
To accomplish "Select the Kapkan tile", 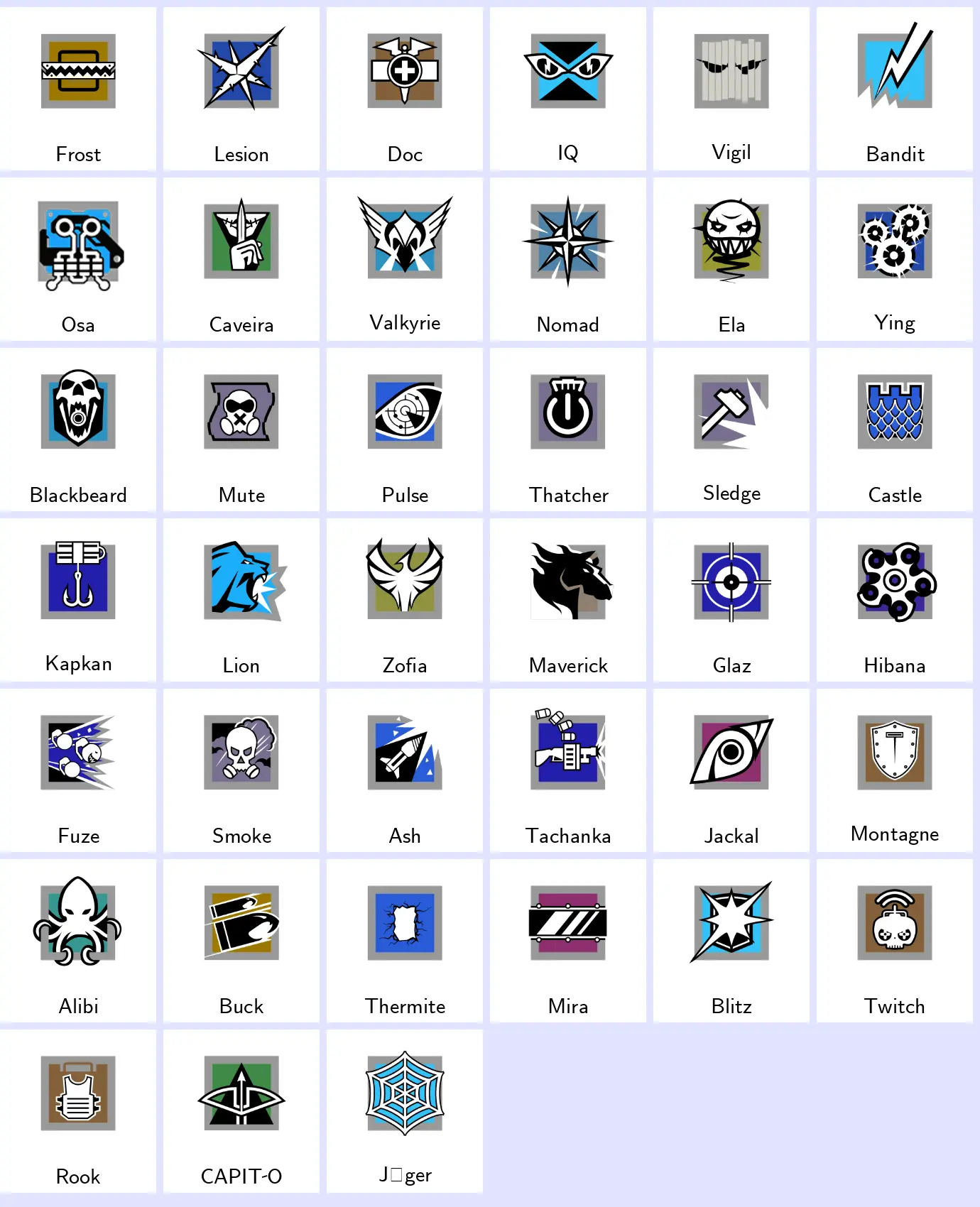I will coord(78,600).
